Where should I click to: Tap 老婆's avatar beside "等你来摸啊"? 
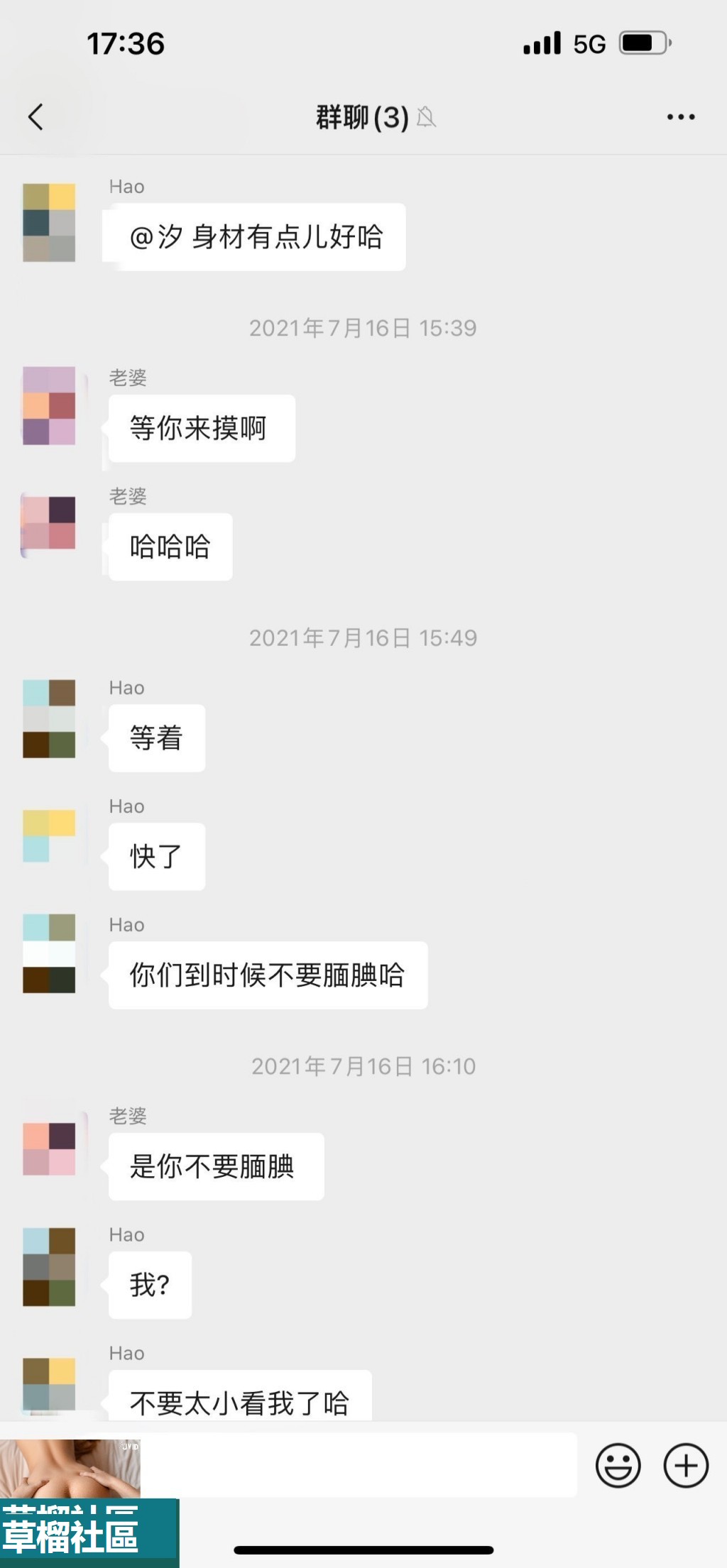(x=49, y=405)
